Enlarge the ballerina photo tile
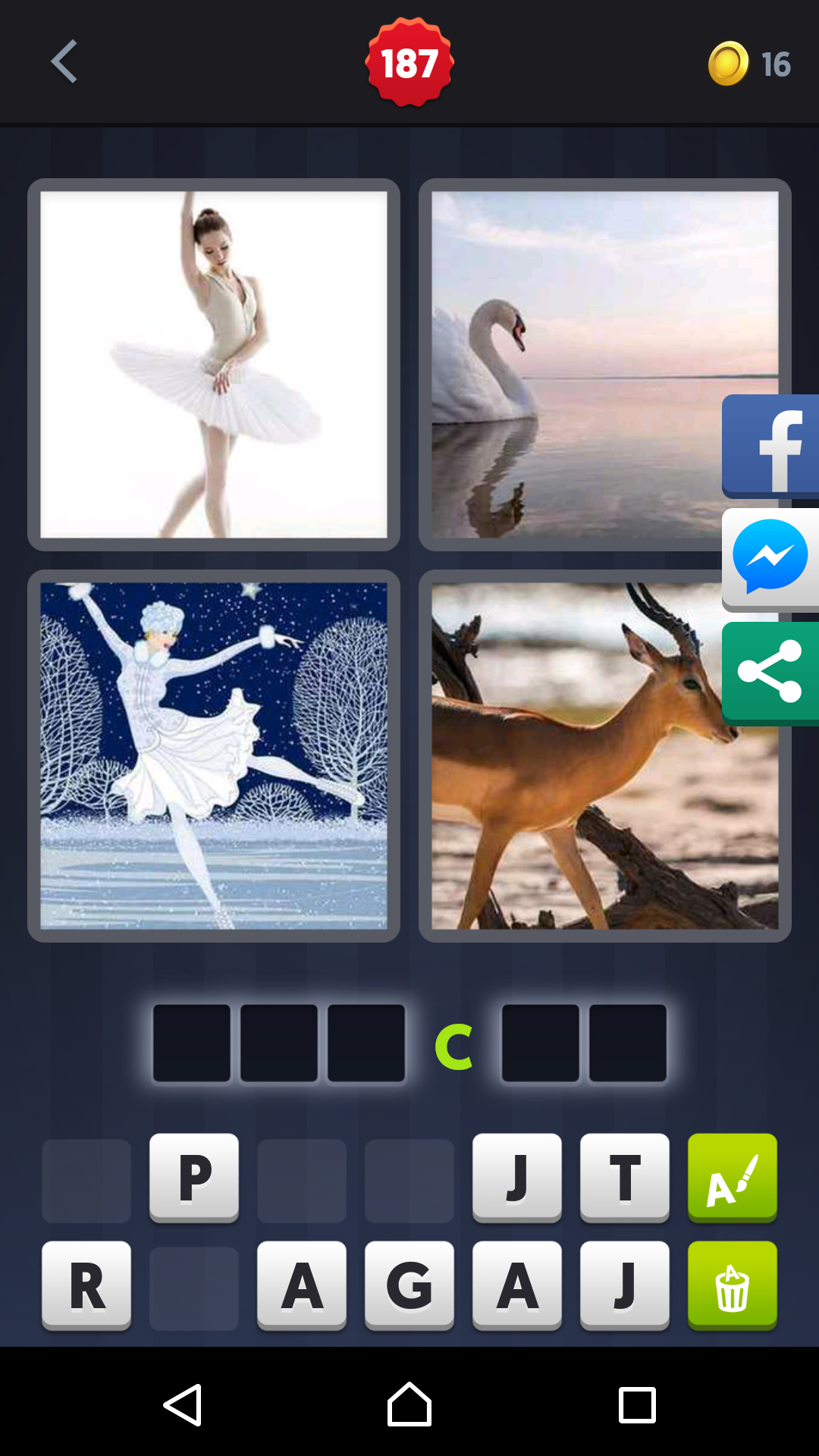Image resolution: width=819 pixels, height=1456 pixels. (x=214, y=365)
